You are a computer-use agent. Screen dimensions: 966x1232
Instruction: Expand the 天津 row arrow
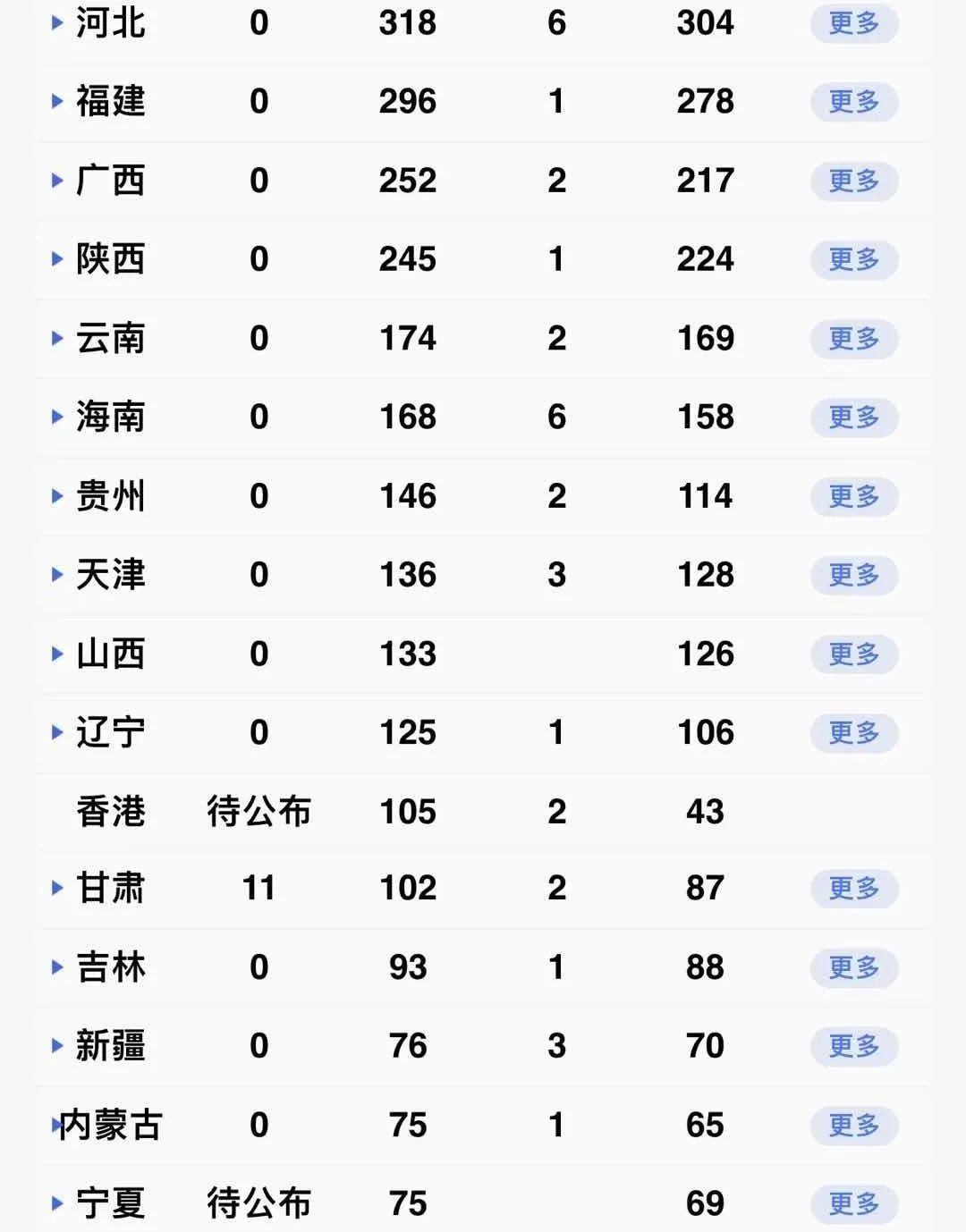pos(58,575)
